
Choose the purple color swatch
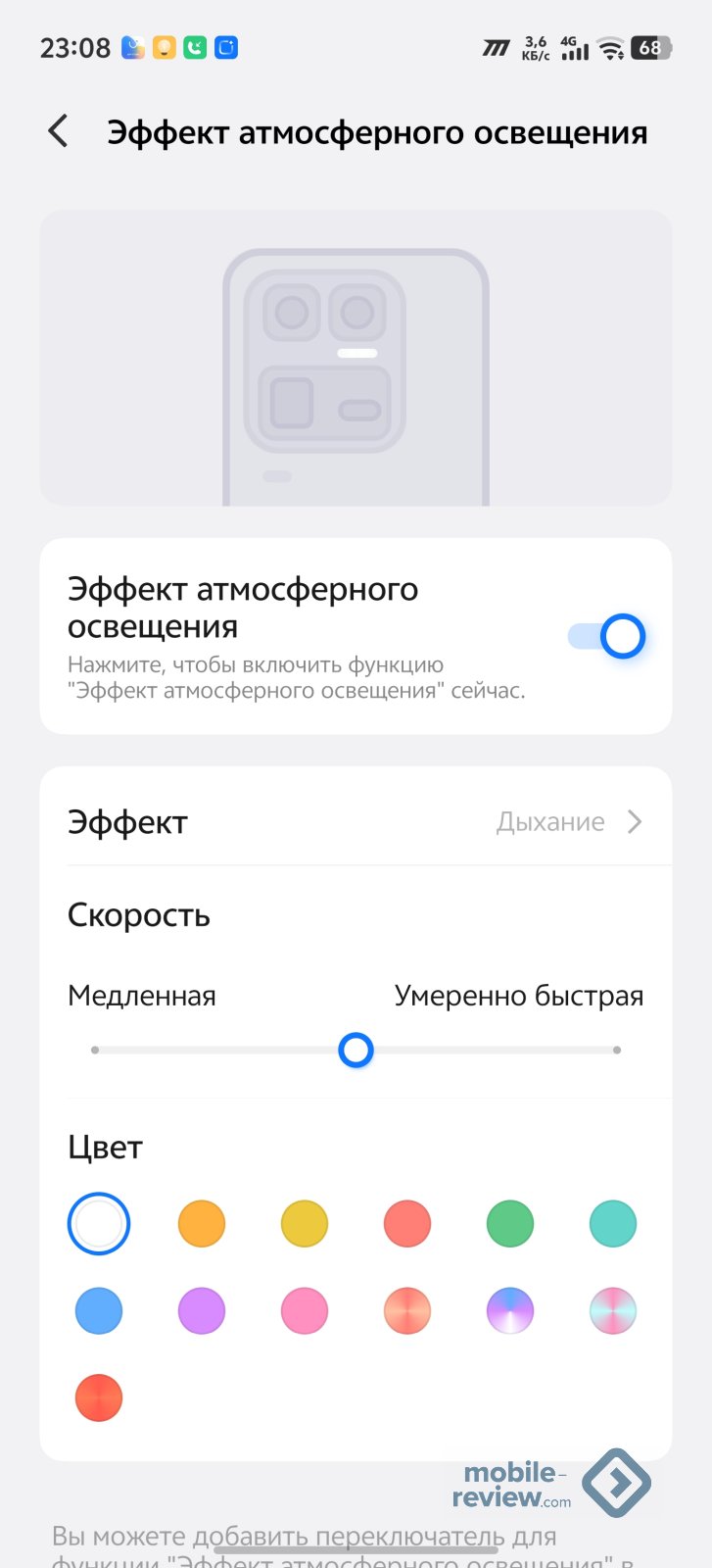click(x=202, y=1311)
